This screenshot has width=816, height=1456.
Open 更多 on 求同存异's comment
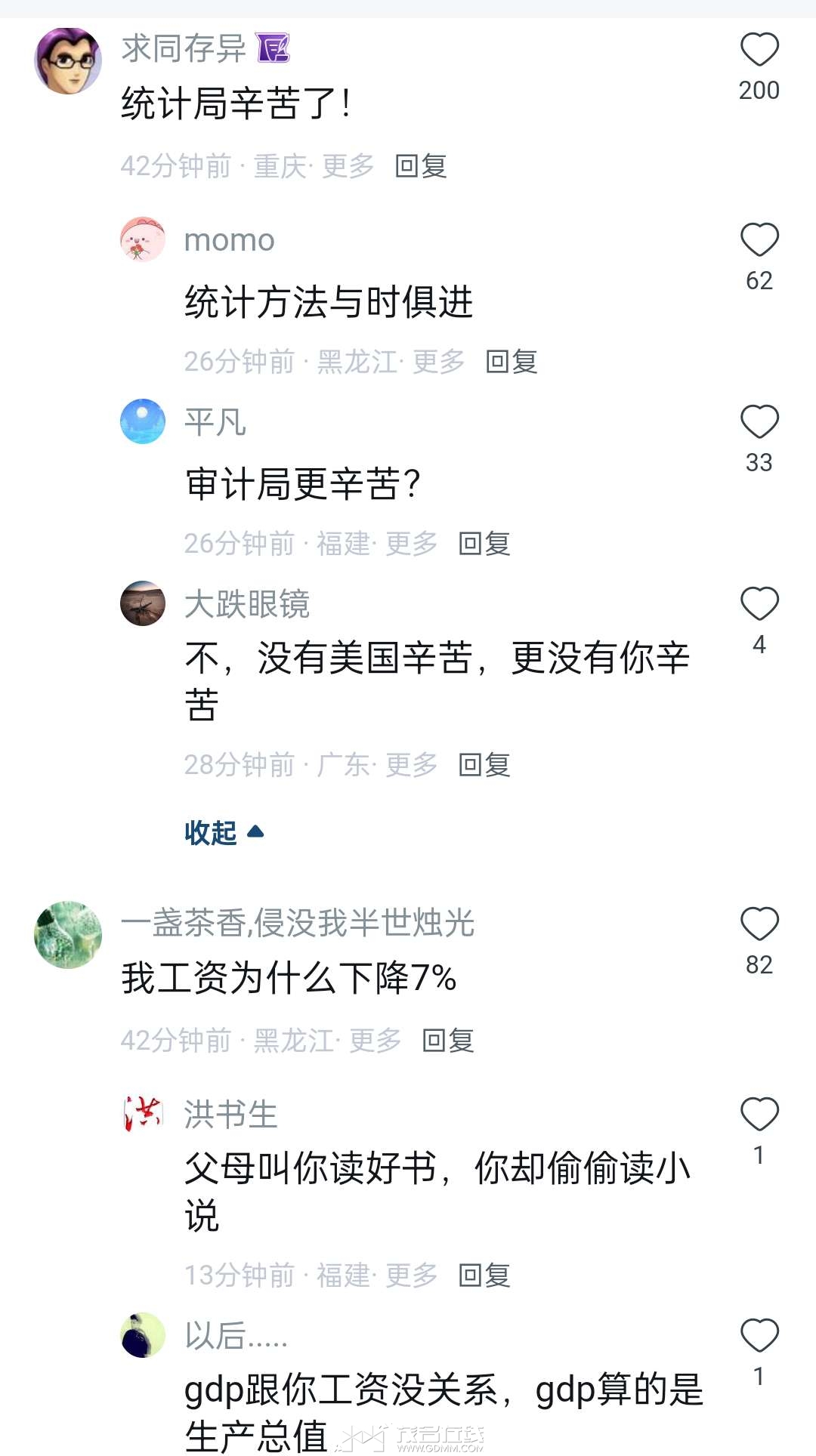pos(348,166)
